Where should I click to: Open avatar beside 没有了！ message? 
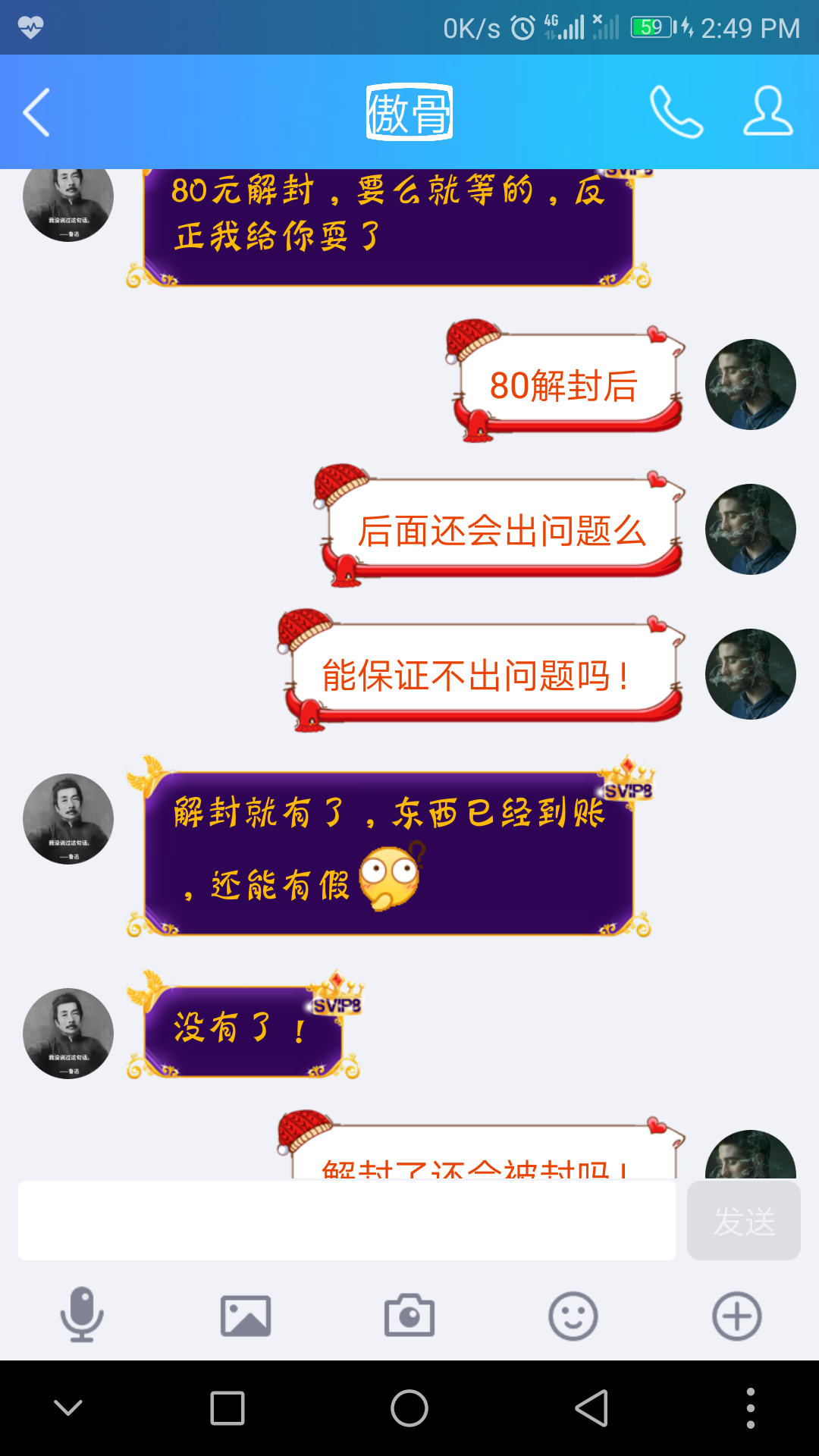coord(68,1033)
